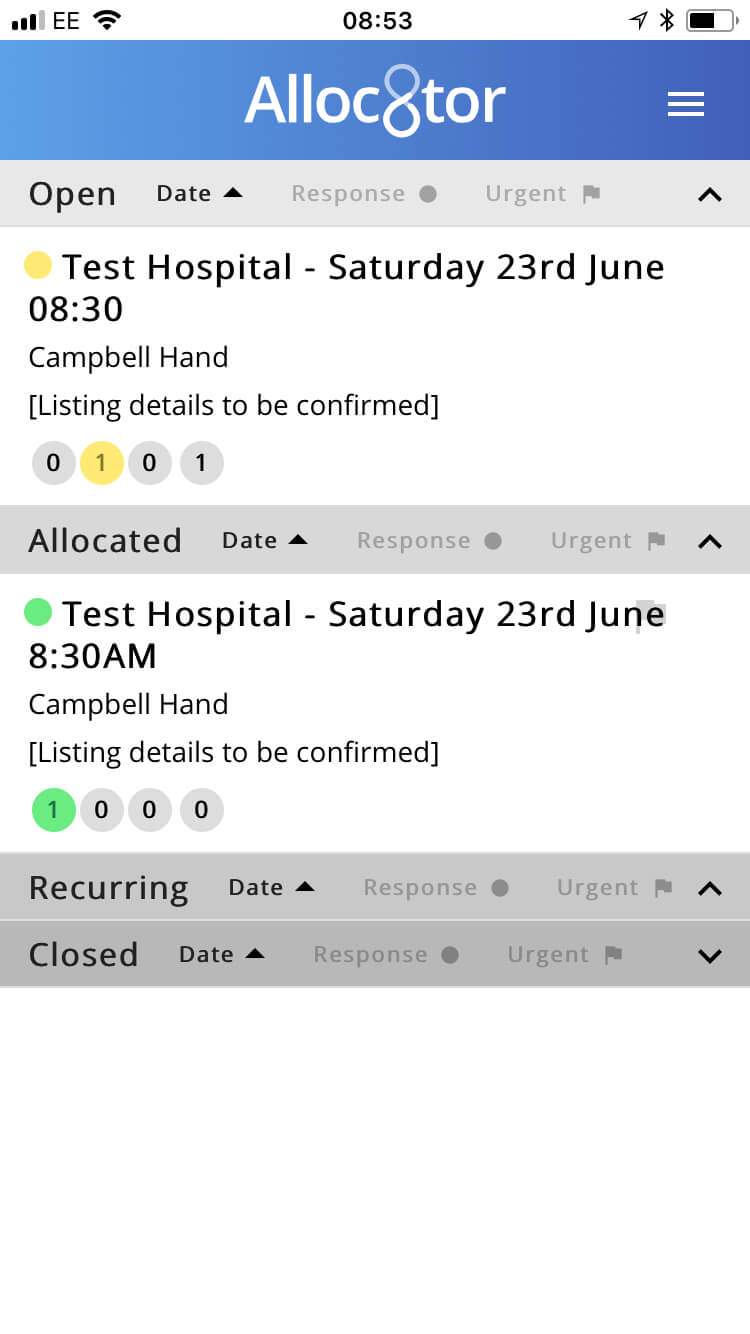Image resolution: width=750 pixels, height=1334 pixels.
Task: Expand the Closed section
Action: pos(709,955)
